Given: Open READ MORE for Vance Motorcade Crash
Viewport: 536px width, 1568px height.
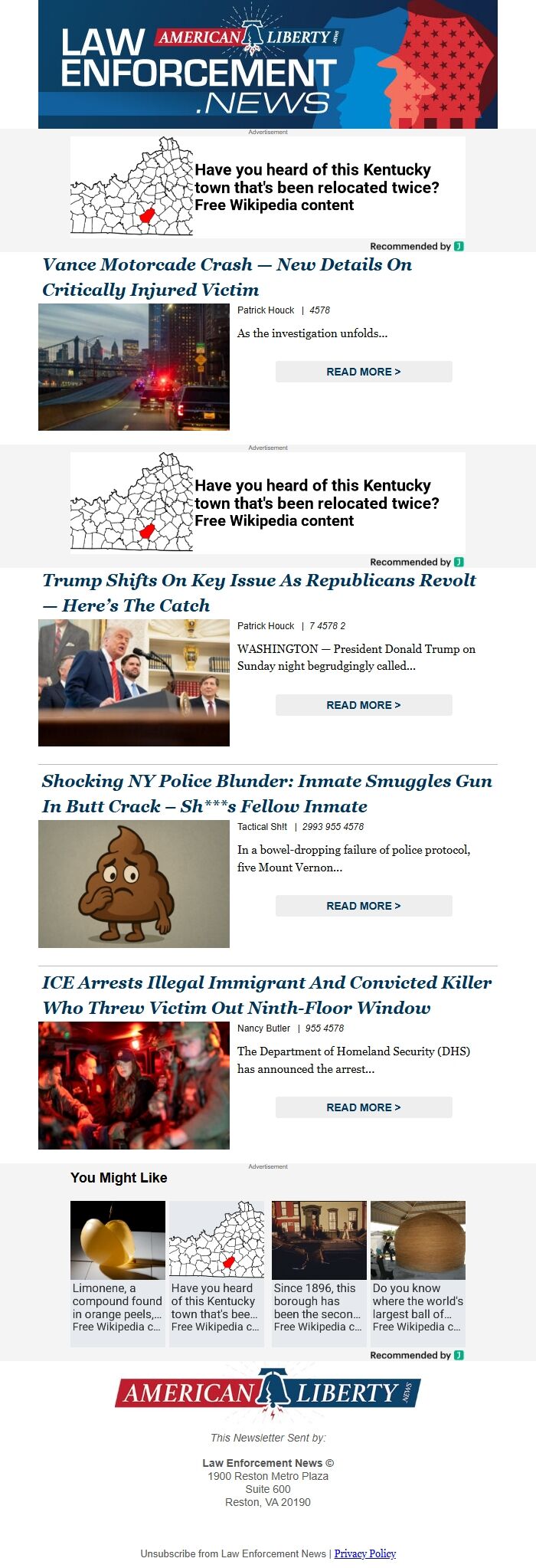Looking at the screenshot, I should (x=364, y=372).
